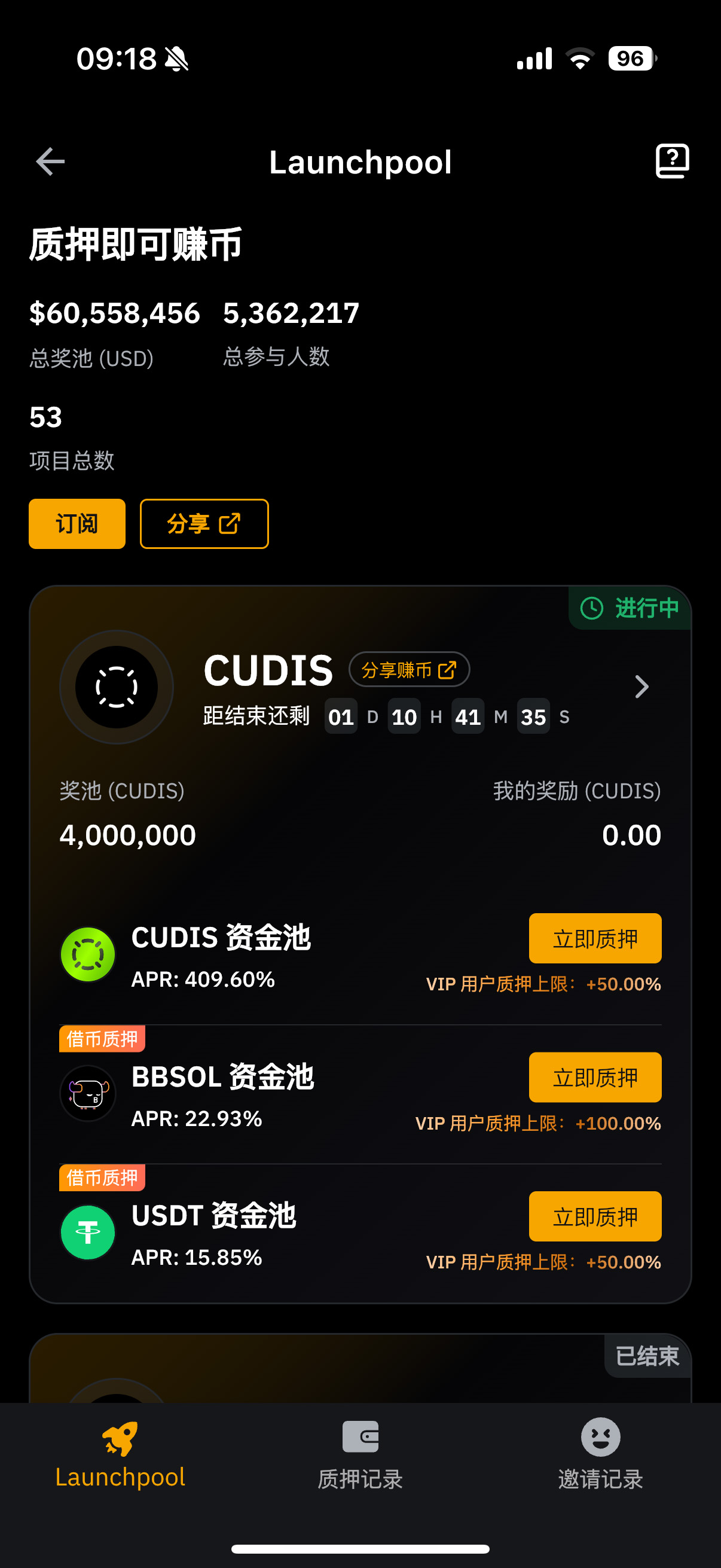Tap the 订阅 subscribe button
The height and width of the screenshot is (1568, 721).
pos(77,523)
